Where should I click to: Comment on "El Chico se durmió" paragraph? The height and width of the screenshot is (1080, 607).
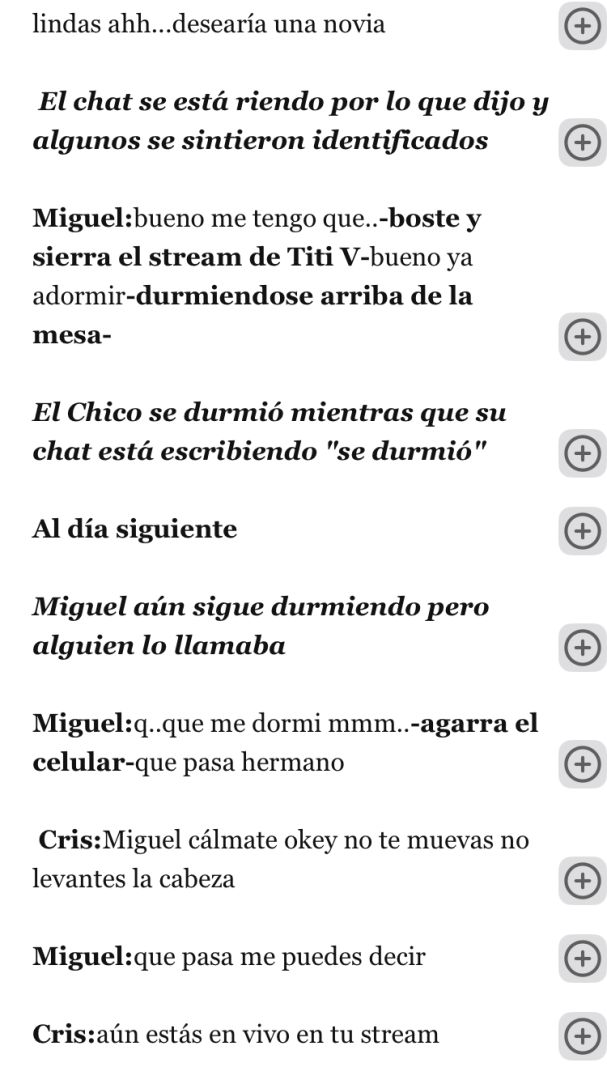[581, 452]
